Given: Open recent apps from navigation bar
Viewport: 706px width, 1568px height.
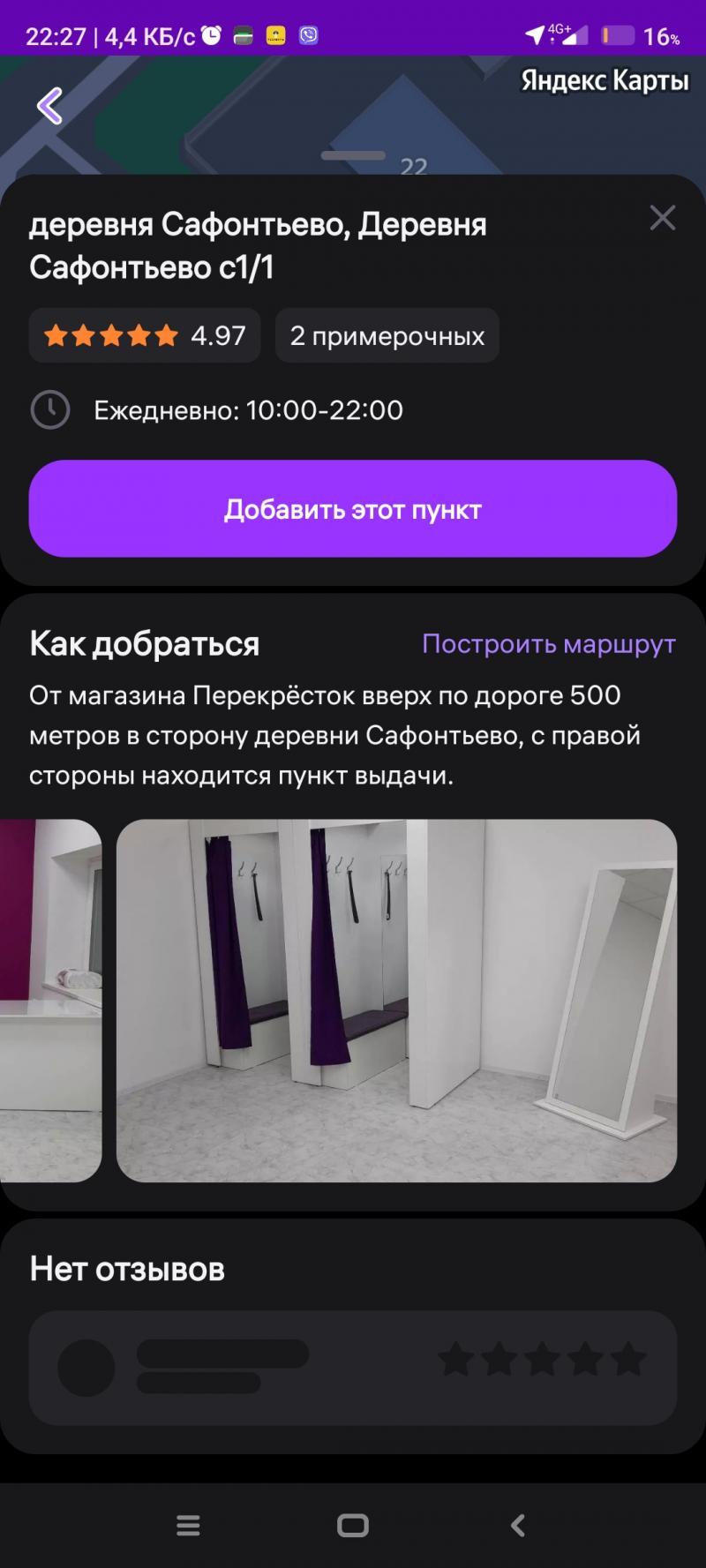Looking at the screenshot, I should click(188, 1526).
